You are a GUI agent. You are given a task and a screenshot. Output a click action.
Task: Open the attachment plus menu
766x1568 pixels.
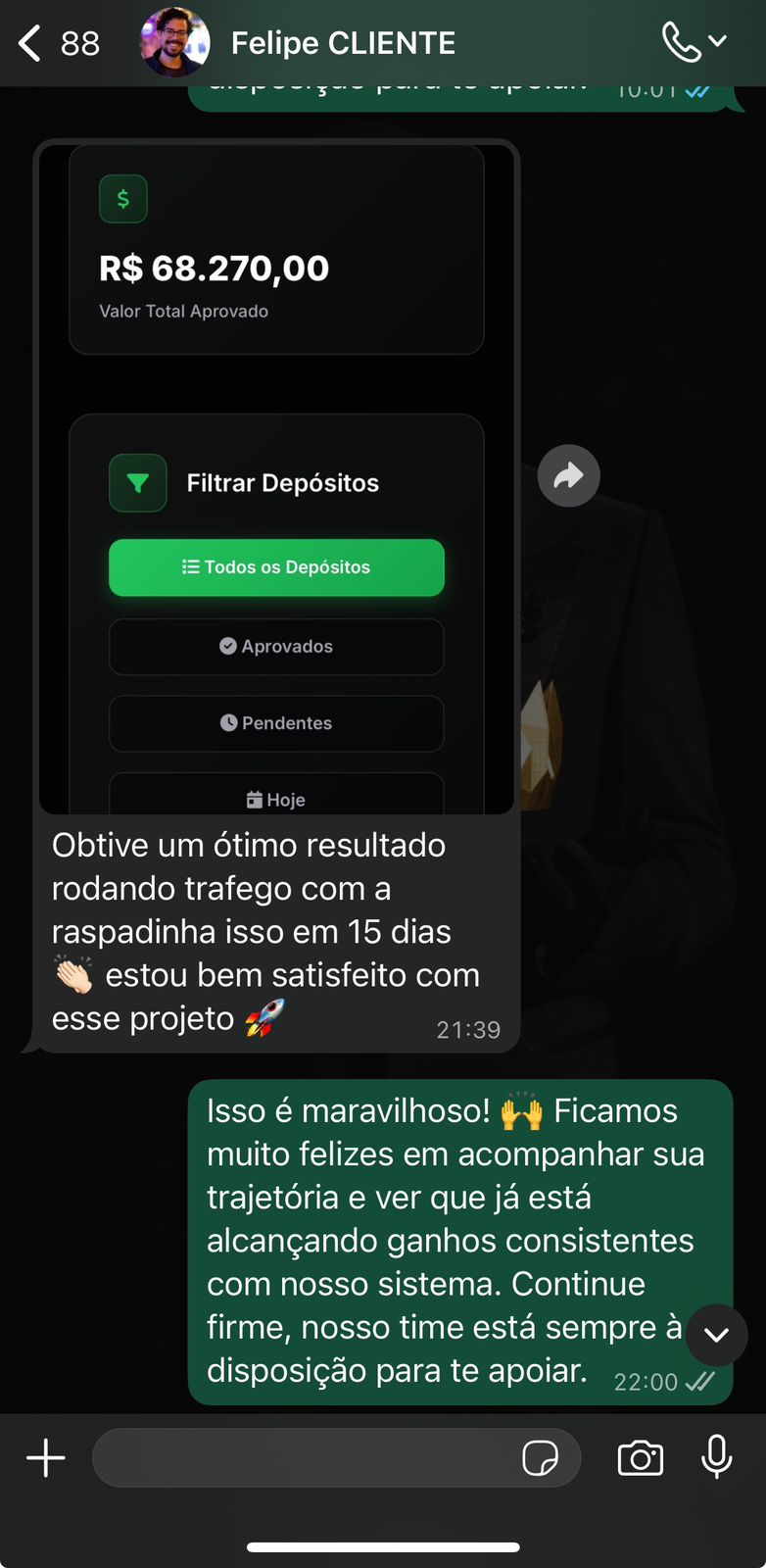tap(46, 1458)
